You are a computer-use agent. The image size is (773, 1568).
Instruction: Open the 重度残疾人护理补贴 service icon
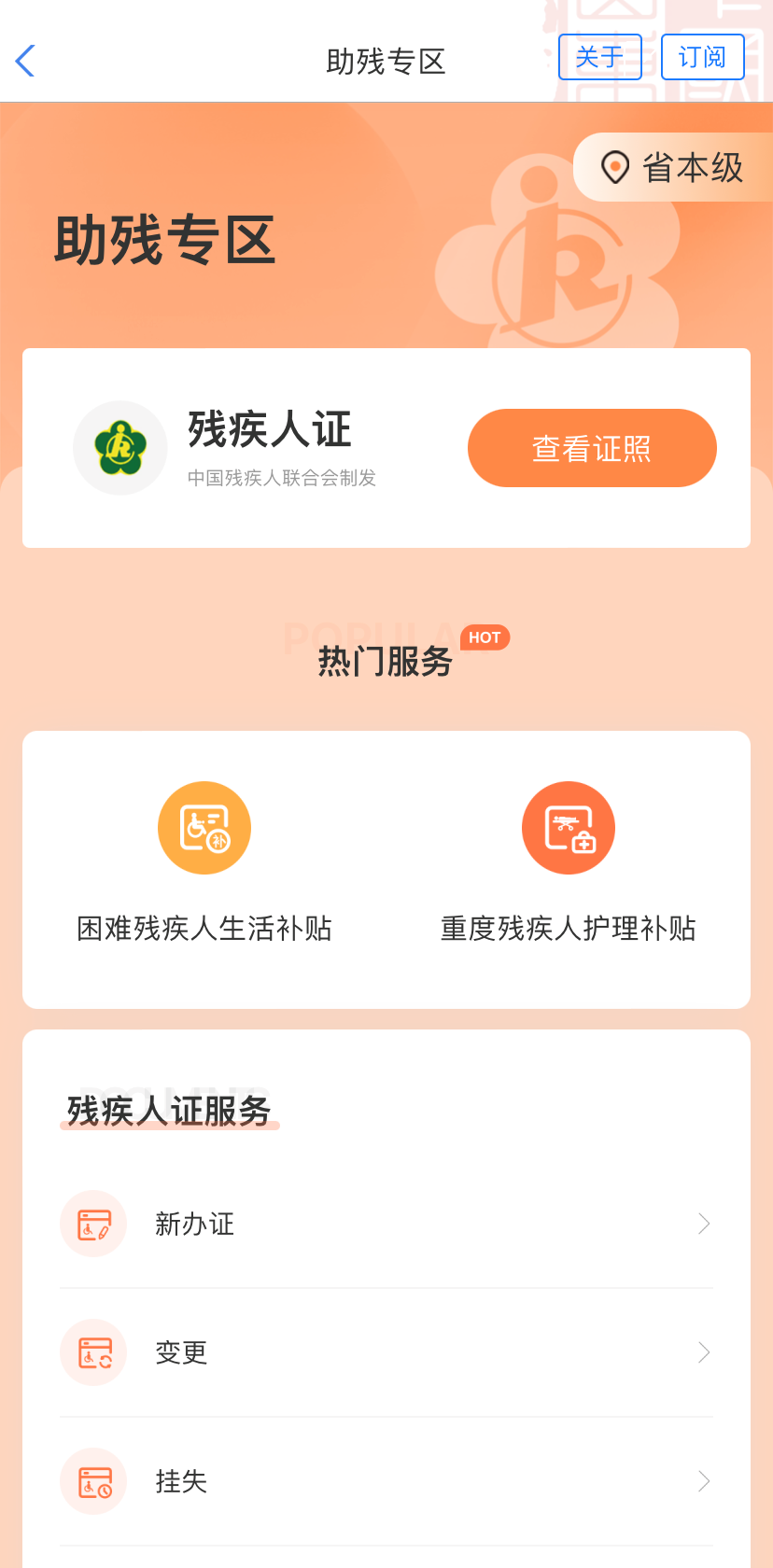[569, 827]
